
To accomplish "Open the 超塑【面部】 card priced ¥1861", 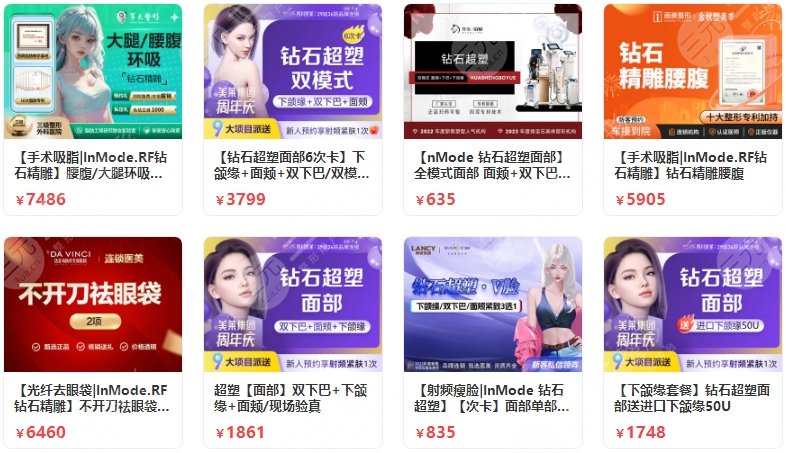I will tap(293, 305).
